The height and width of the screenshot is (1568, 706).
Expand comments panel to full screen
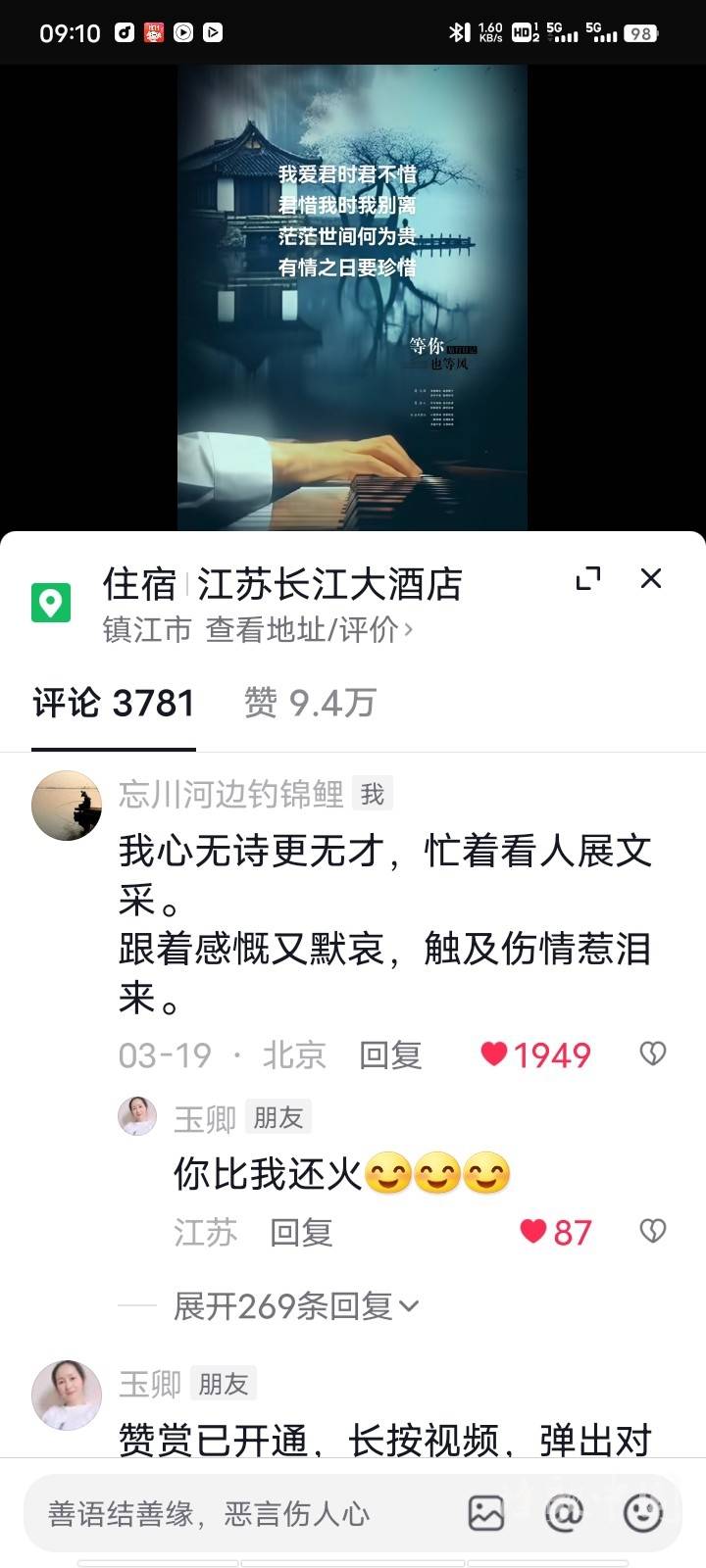(587, 578)
